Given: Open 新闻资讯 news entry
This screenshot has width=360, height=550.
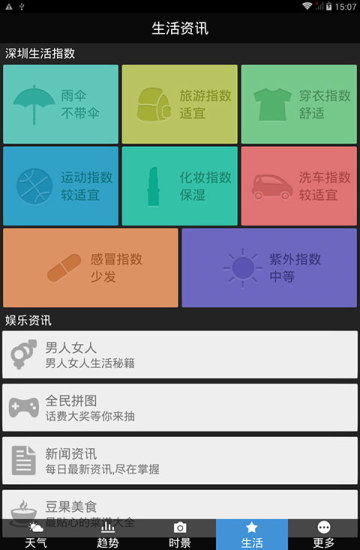Looking at the screenshot, I should click(180, 461).
